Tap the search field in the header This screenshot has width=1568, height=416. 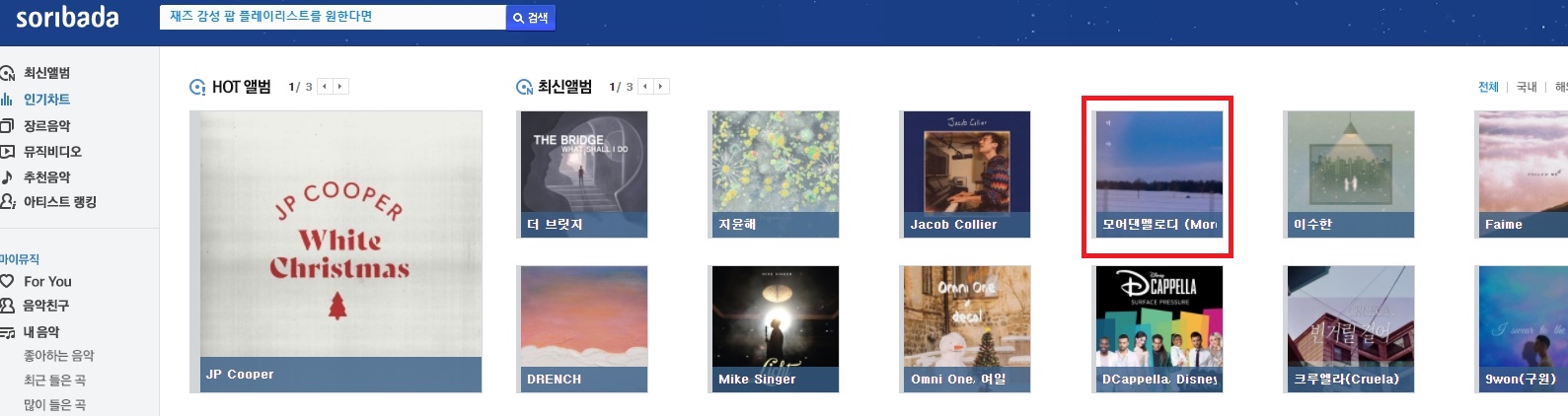tap(332, 17)
